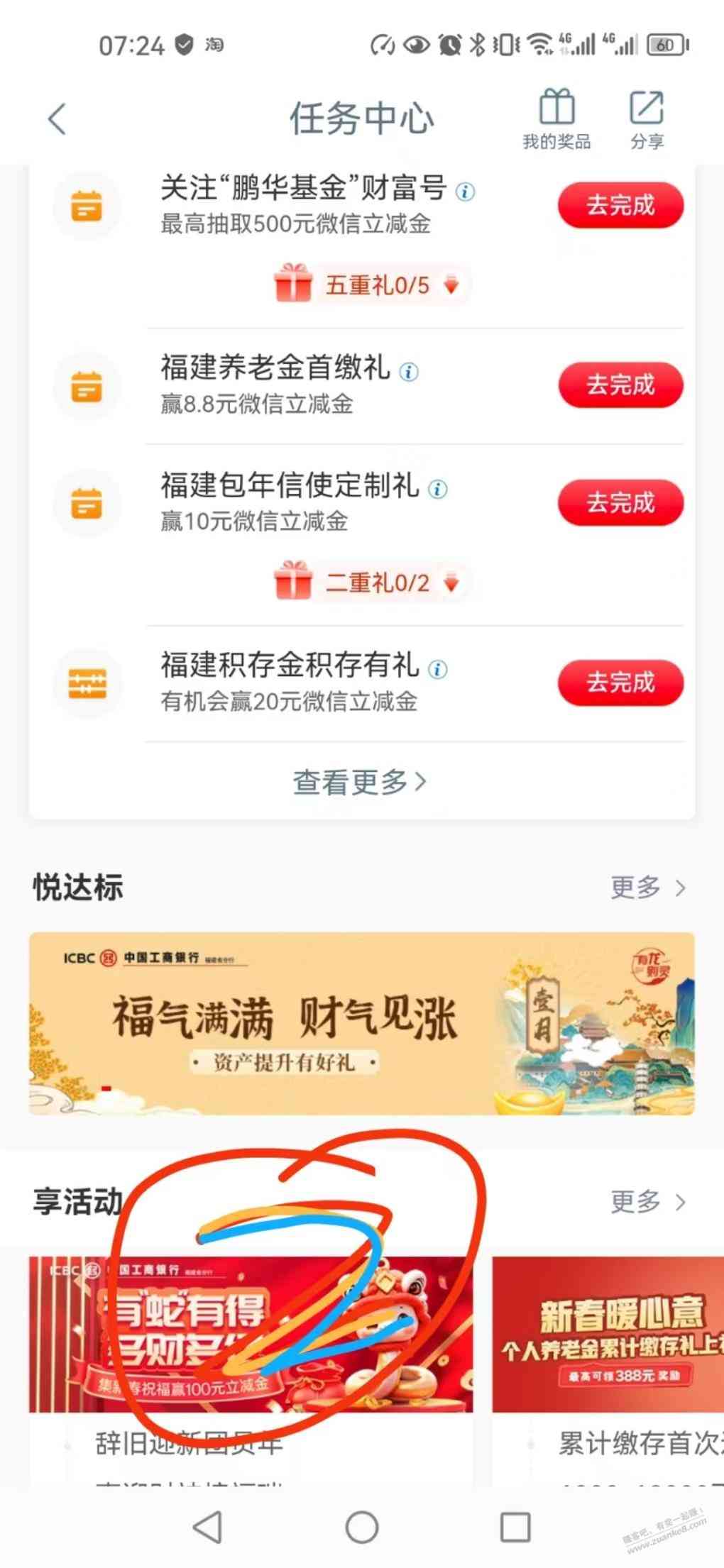Image resolution: width=724 pixels, height=1568 pixels.
Task: Tap 去完成 for 福建积存金积存有礼
Action: coord(620,683)
